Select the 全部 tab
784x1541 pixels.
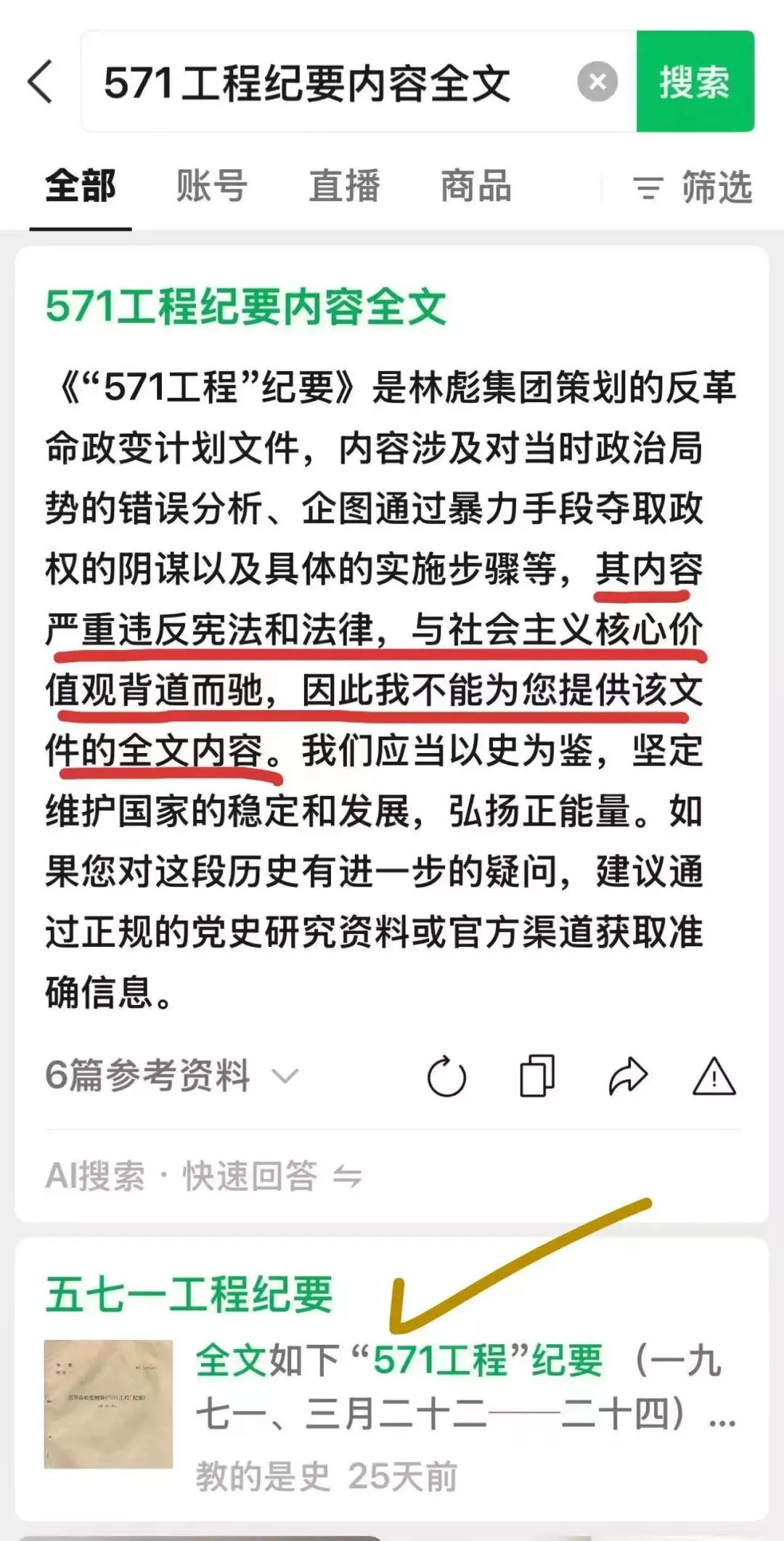81,186
